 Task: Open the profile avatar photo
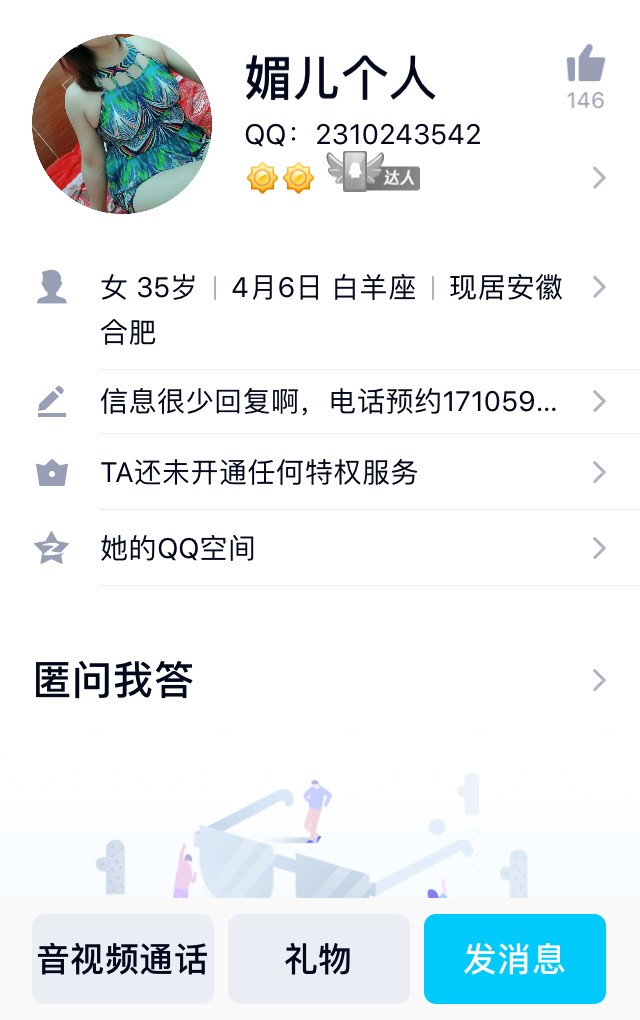click(122, 124)
